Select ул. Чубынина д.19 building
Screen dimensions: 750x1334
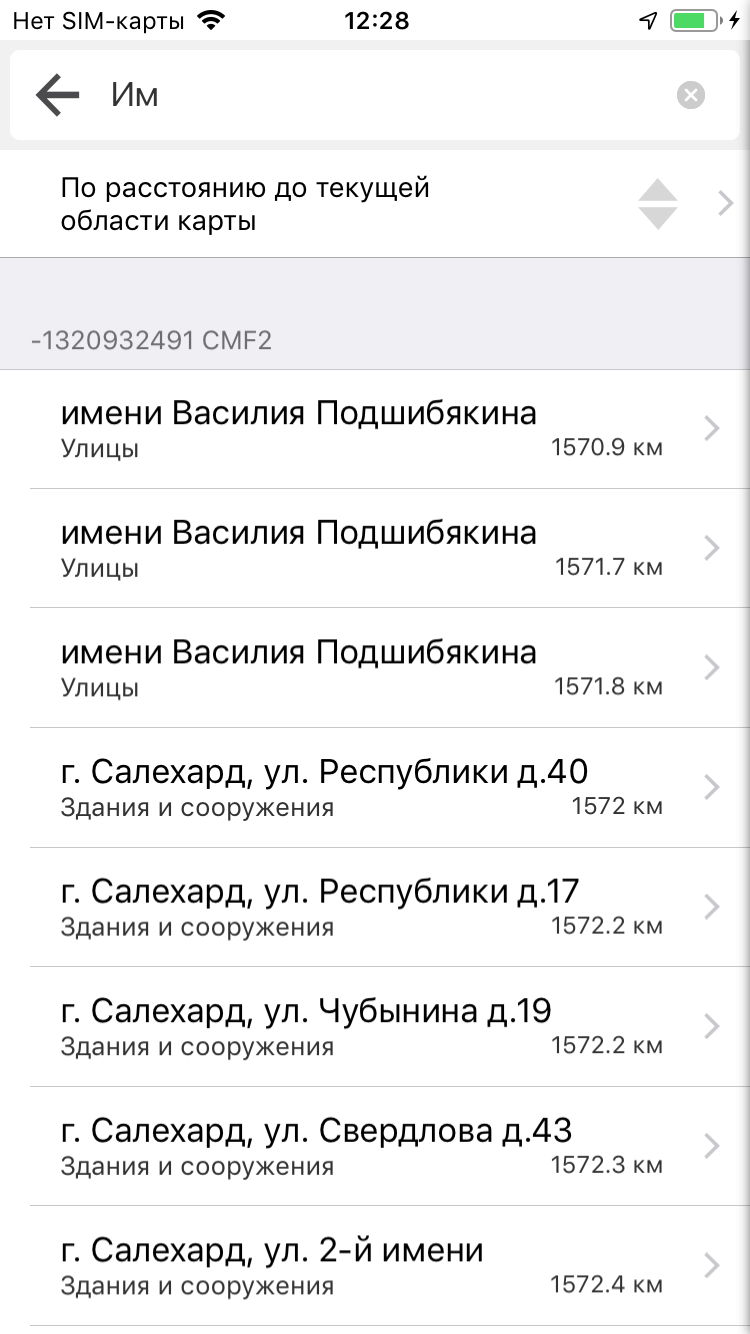click(x=375, y=1027)
